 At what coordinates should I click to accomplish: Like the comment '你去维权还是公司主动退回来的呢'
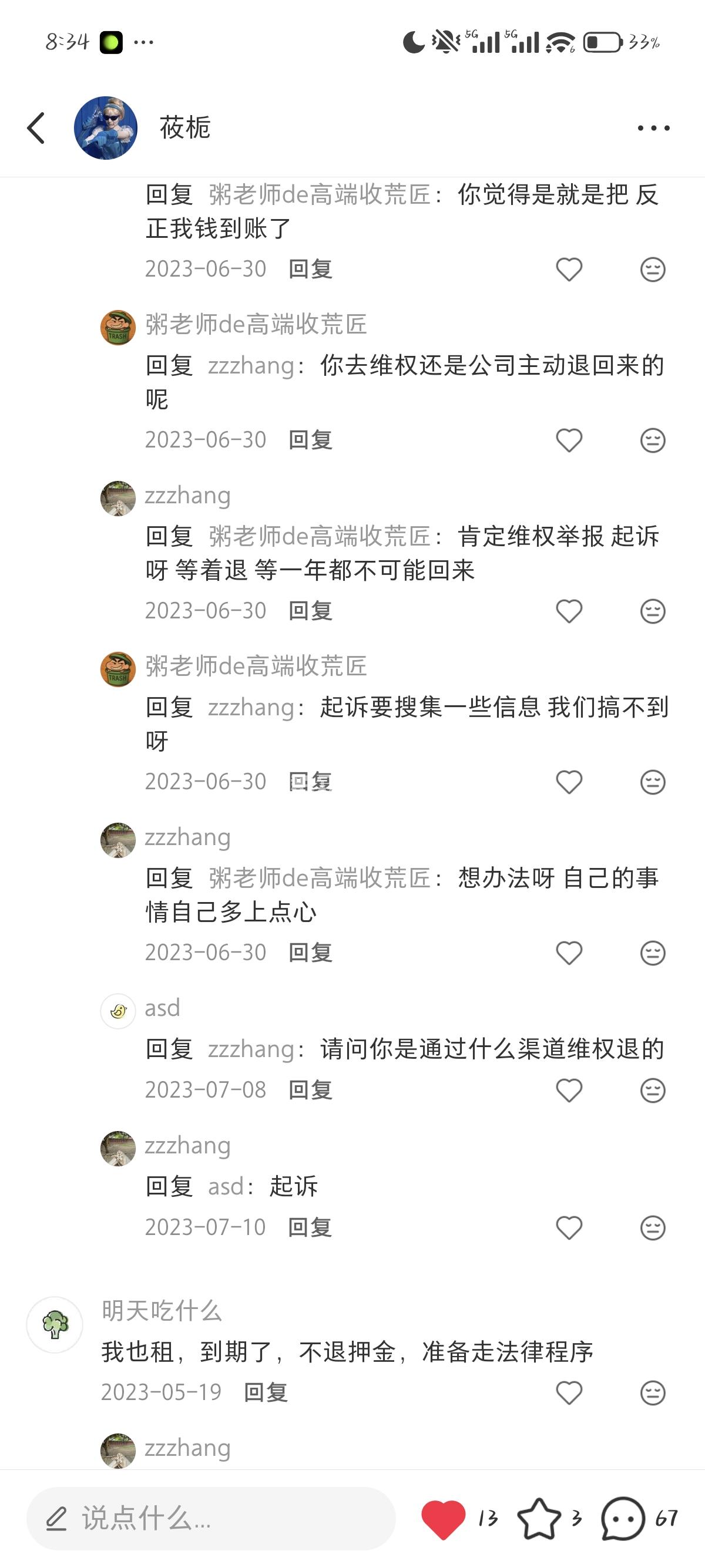[x=569, y=440]
